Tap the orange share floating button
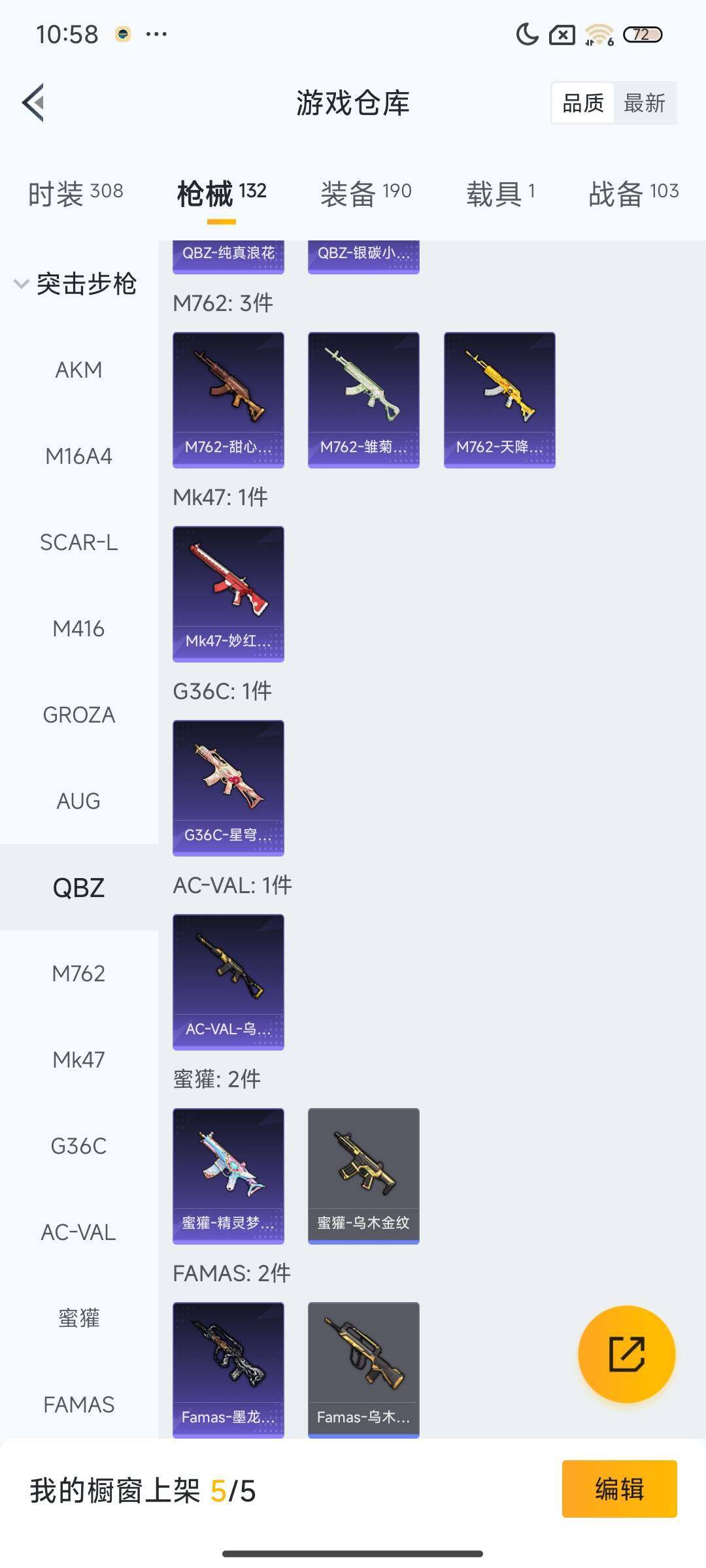The image size is (706, 1568). (x=626, y=1354)
